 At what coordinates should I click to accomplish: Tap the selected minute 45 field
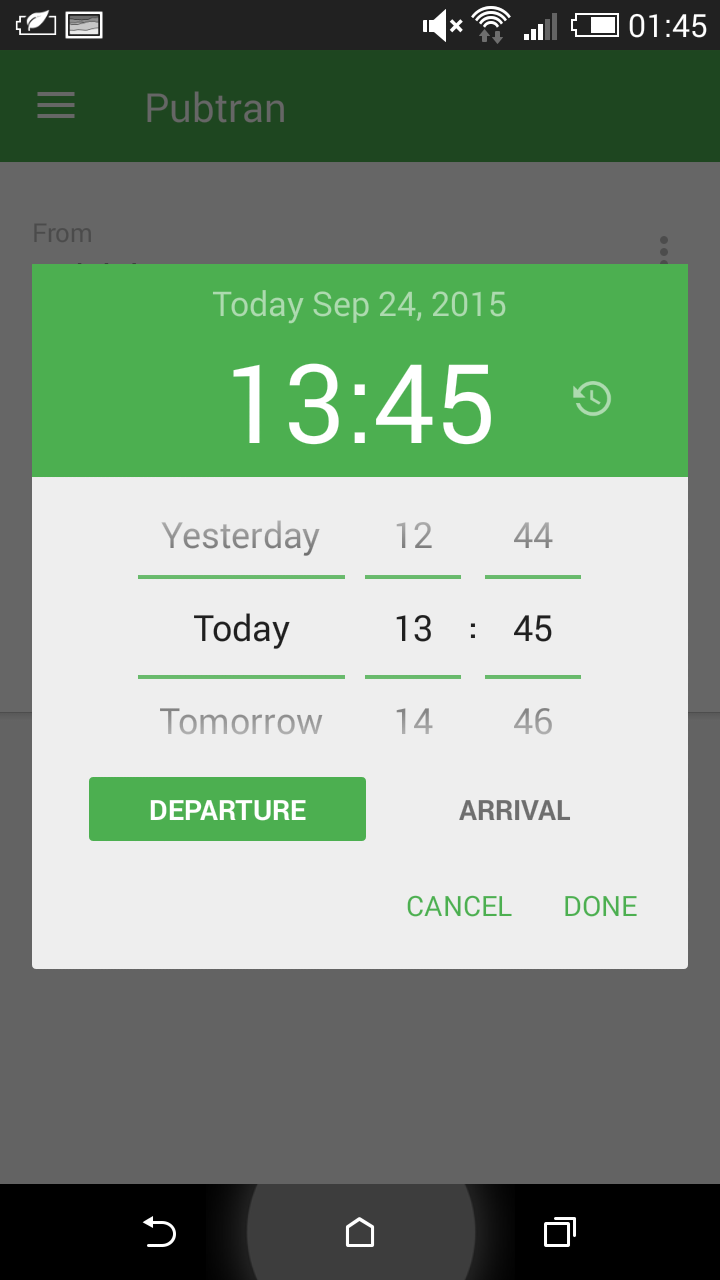tap(533, 629)
